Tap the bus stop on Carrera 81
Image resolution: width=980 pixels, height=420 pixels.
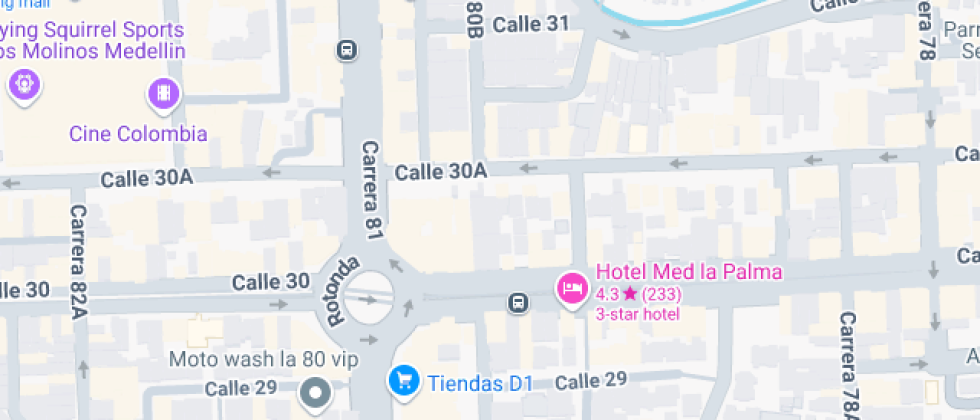(346, 50)
